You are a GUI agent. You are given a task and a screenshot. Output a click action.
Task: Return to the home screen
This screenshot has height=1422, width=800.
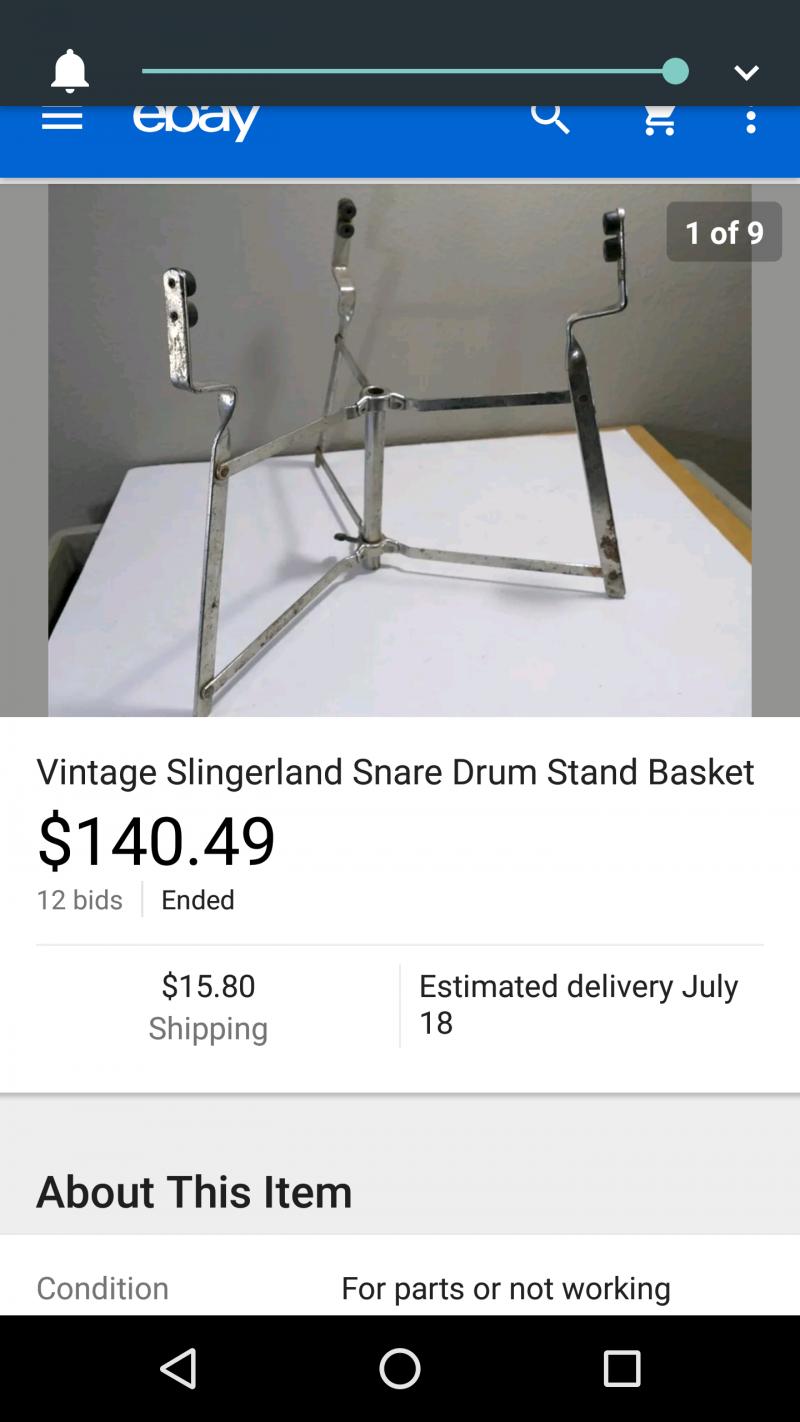pyautogui.click(x=400, y=1368)
